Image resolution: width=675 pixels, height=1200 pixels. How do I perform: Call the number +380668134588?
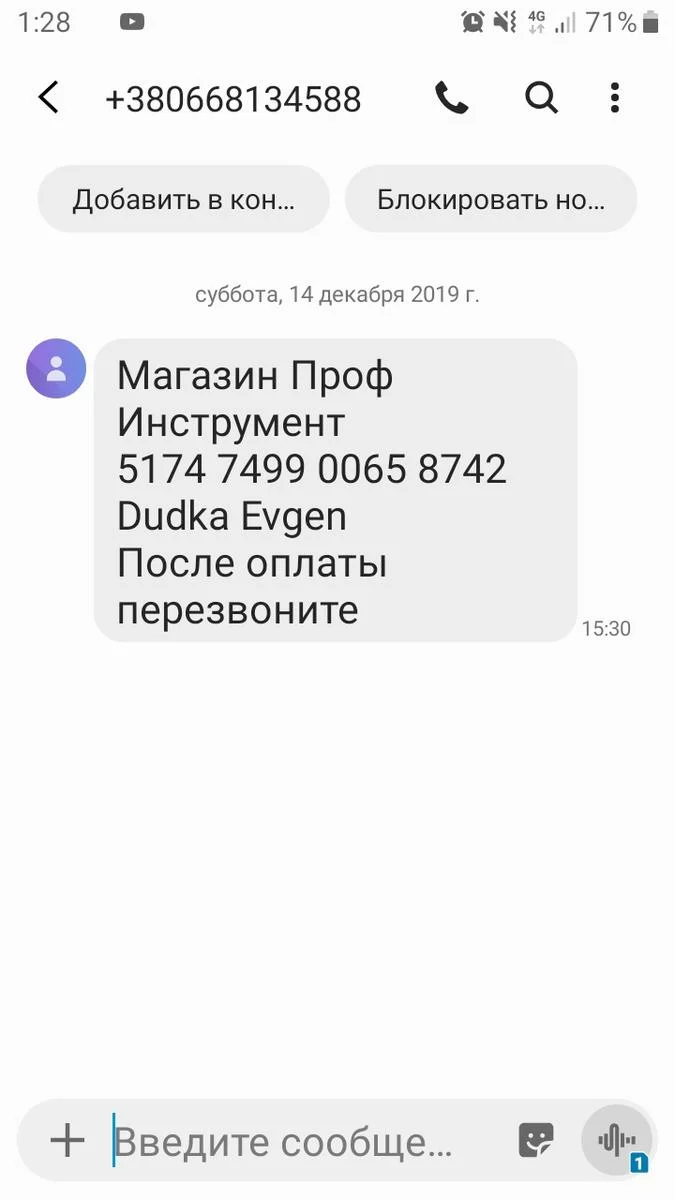[x=451, y=98]
